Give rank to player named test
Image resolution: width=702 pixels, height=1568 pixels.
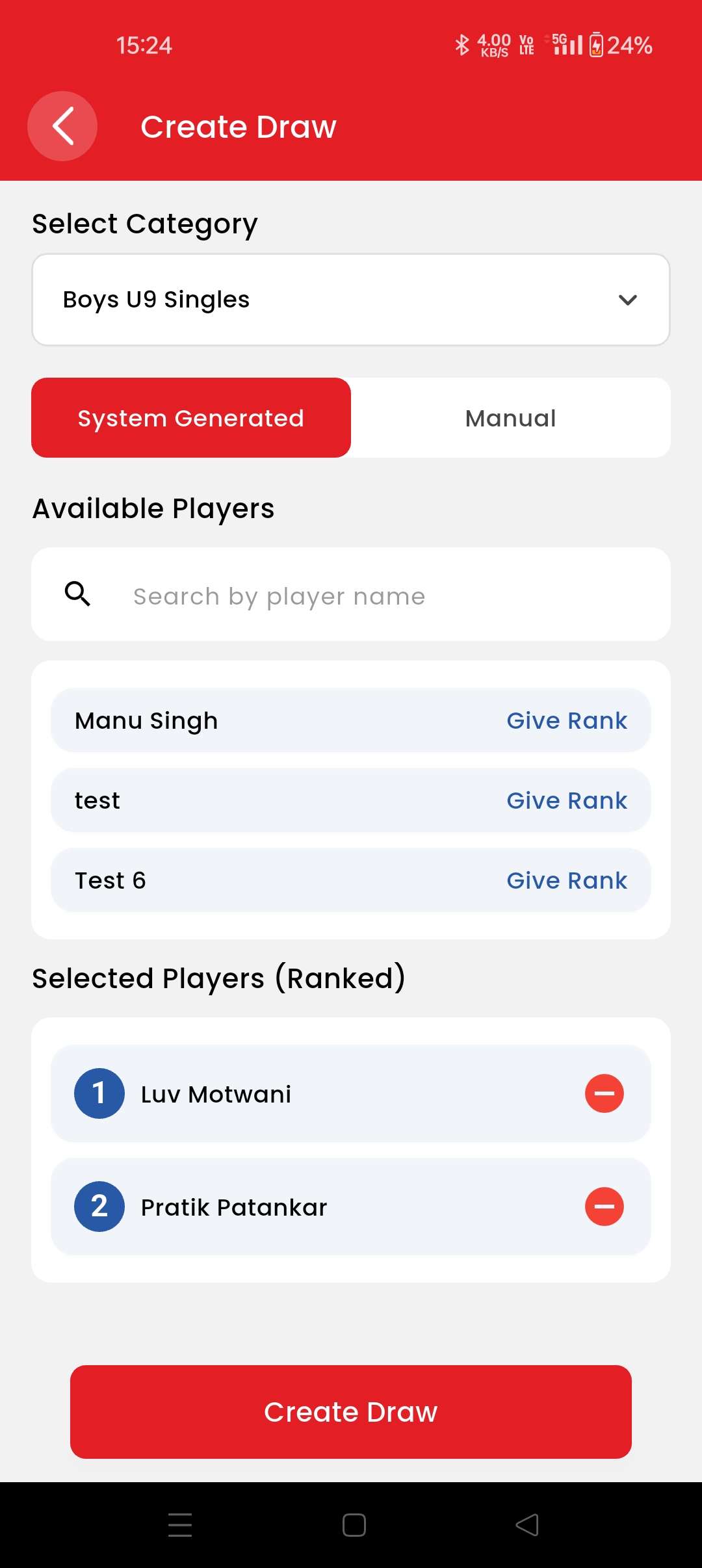(567, 800)
